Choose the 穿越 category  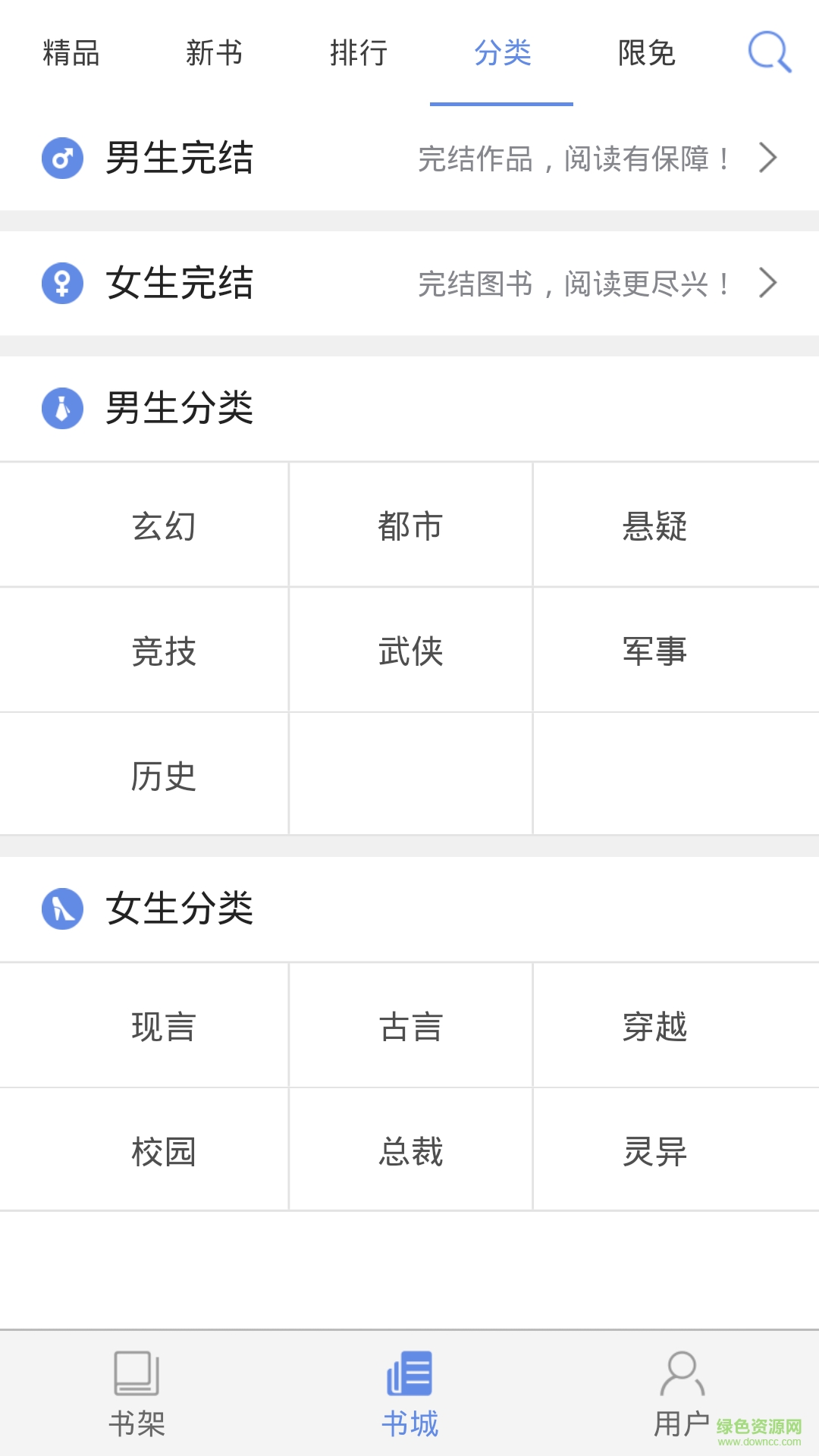coord(654,1027)
